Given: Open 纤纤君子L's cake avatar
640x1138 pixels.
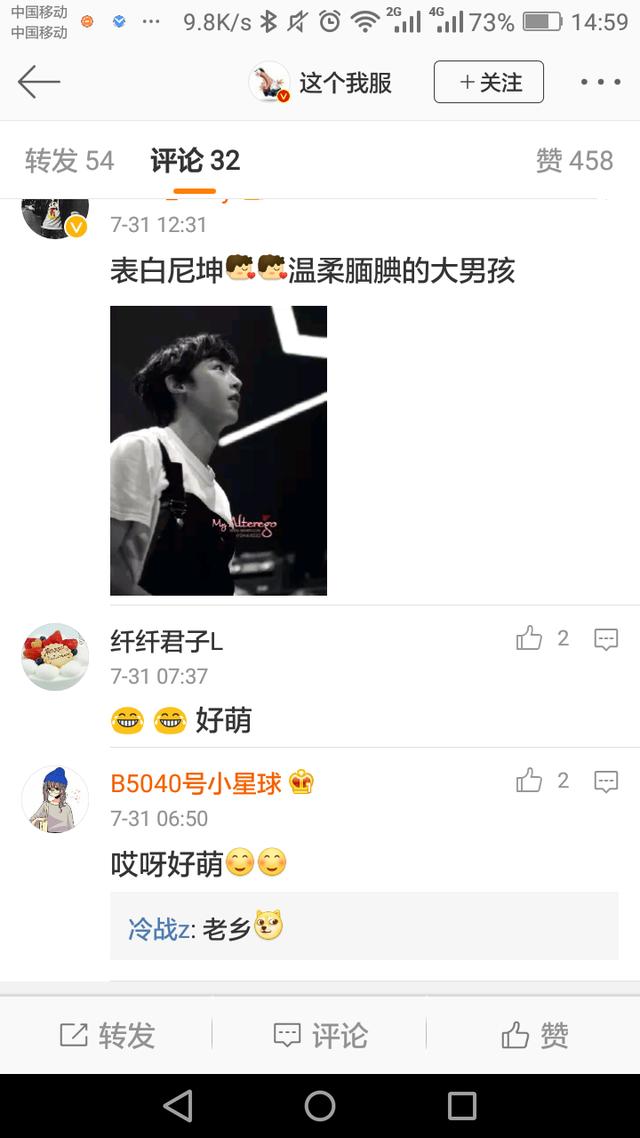Looking at the screenshot, I should point(55,656).
